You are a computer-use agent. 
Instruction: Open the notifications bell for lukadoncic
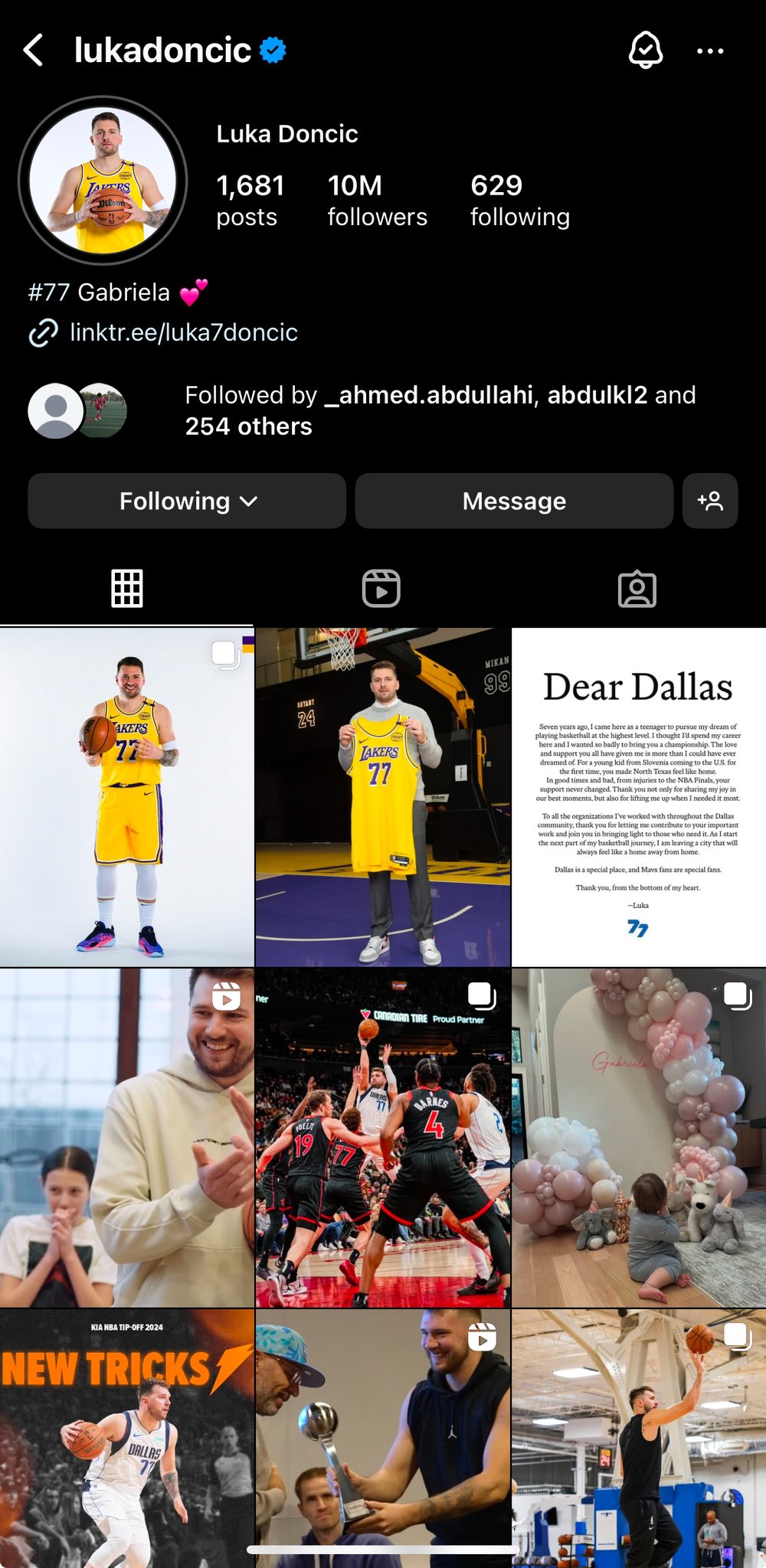(645, 51)
